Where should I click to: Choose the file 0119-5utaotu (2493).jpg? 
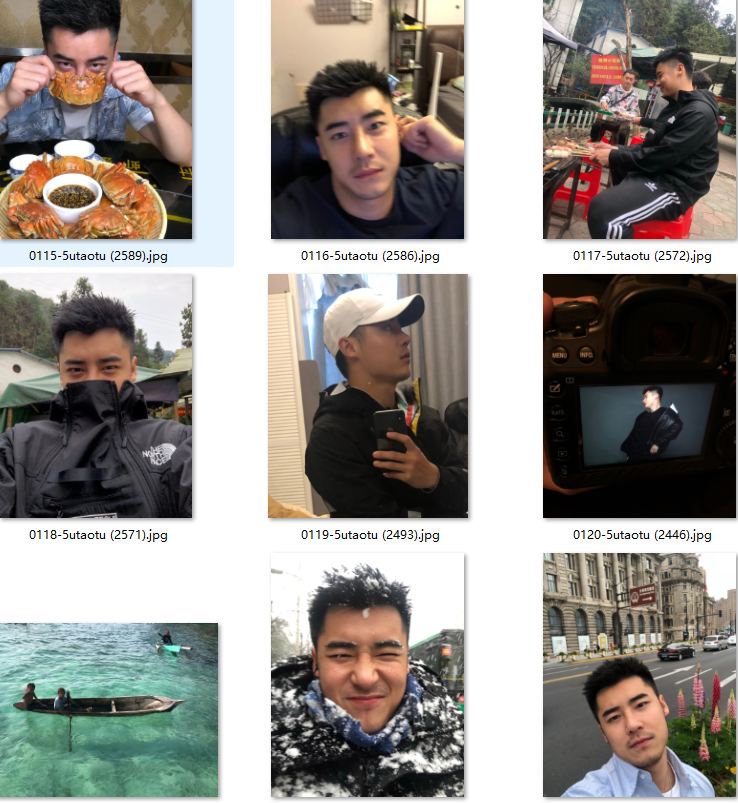tap(368, 396)
